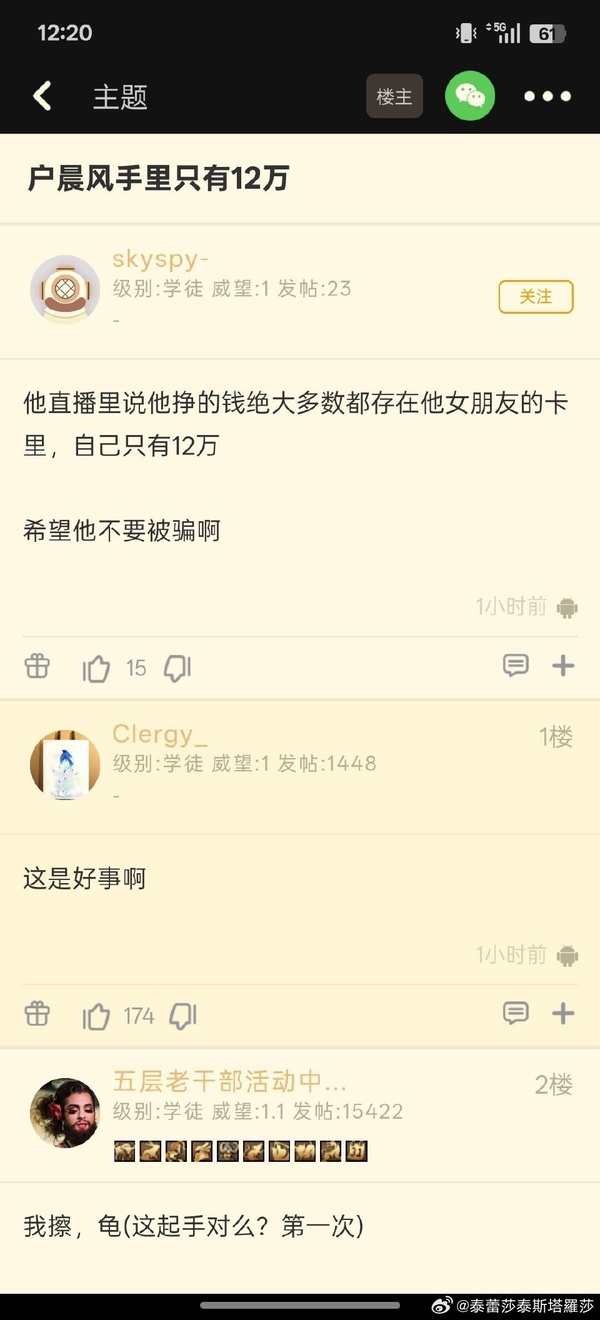Open the plus menu on Clergy_'s reply
The height and width of the screenshot is (1320, 600).
click(563, 1015)
